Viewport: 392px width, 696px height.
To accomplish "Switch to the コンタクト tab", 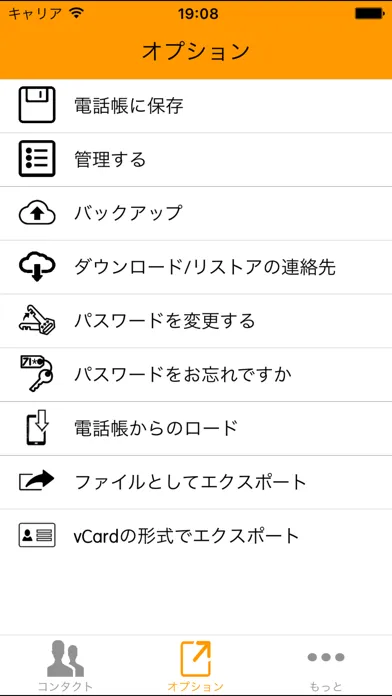I will (x=65, y=665).
